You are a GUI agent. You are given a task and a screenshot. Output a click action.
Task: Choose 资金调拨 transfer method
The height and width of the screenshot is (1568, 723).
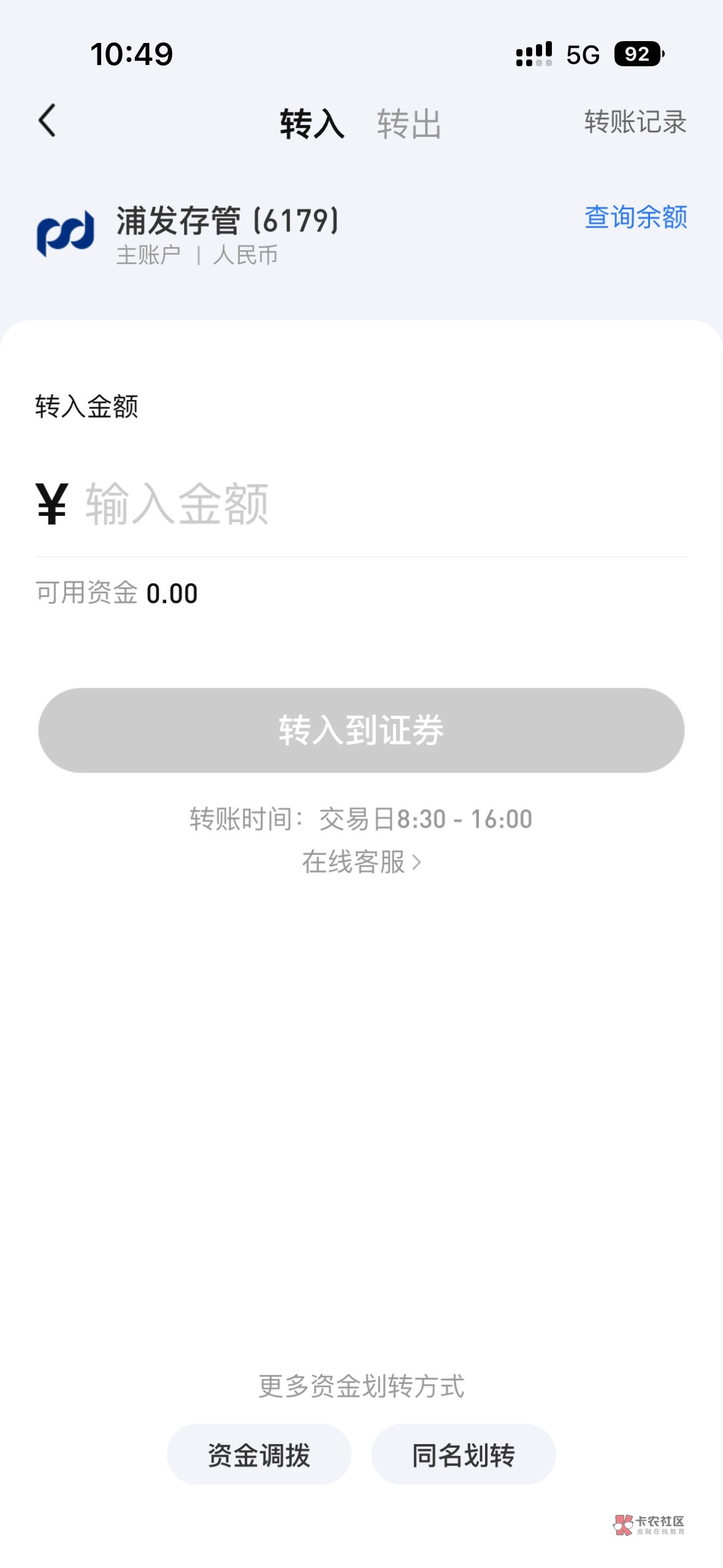click(x=259, y=1455)
